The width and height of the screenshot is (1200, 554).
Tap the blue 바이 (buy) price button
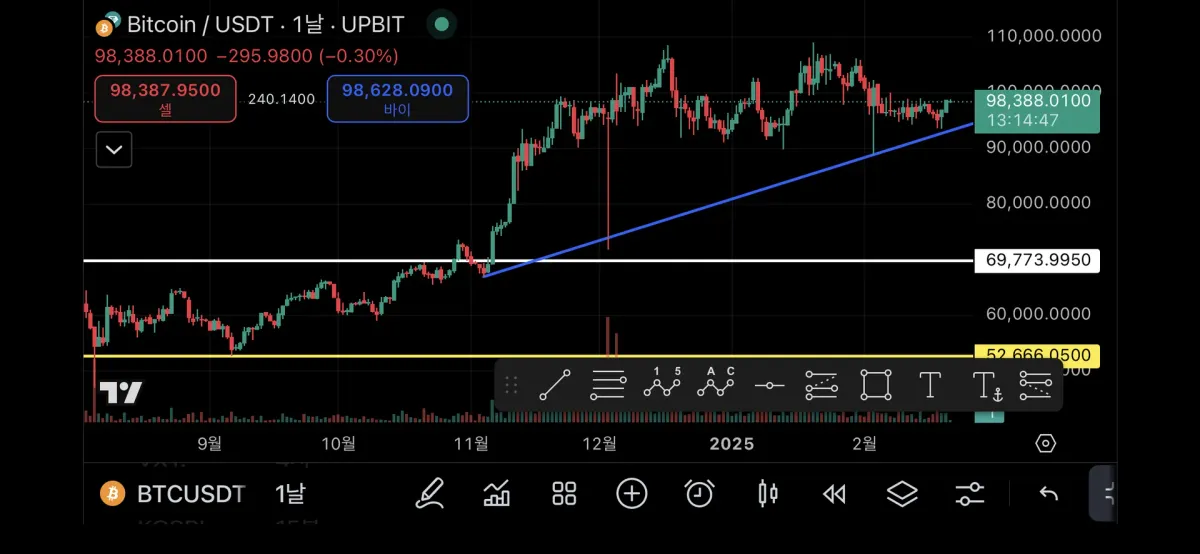(x=397, y=98)
